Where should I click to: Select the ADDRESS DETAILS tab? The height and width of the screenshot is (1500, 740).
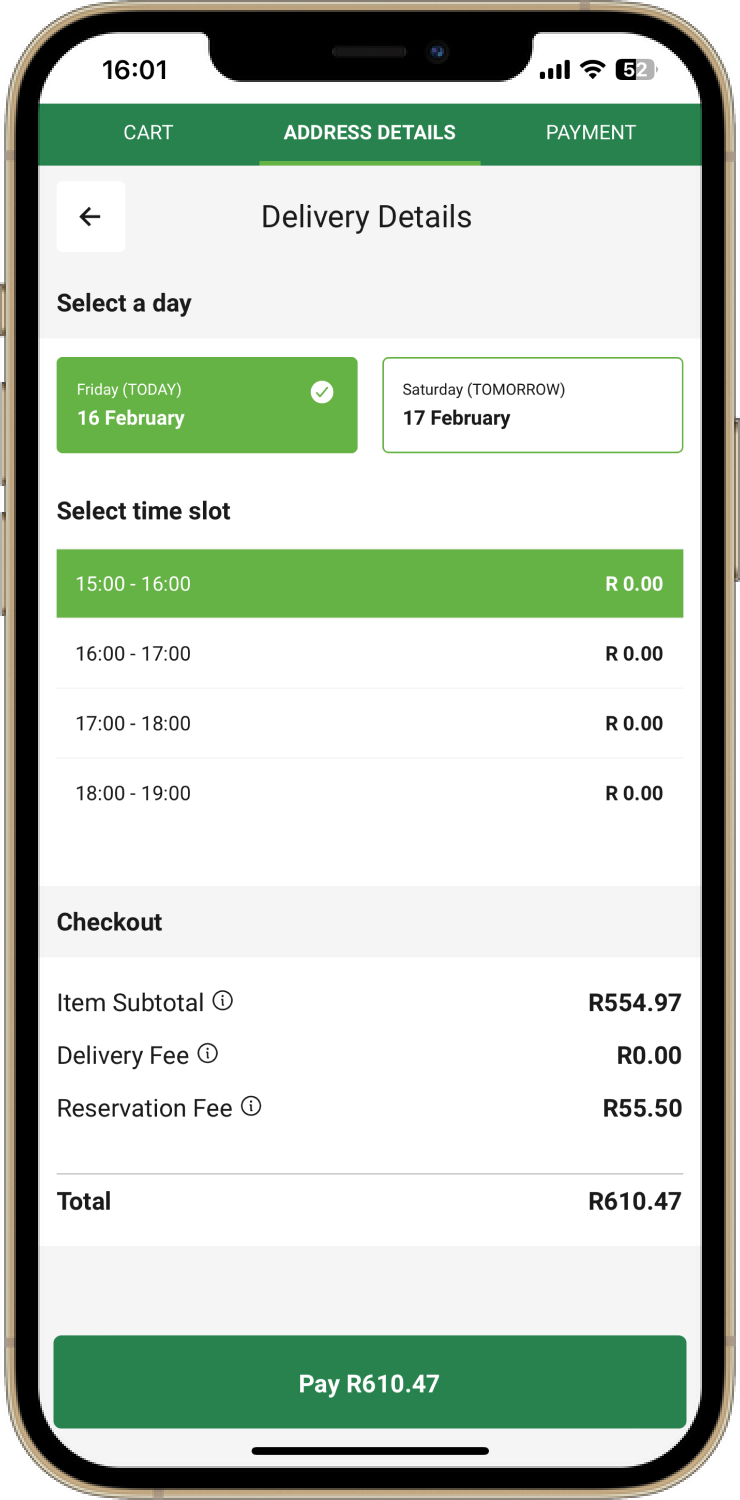[370, 132]
